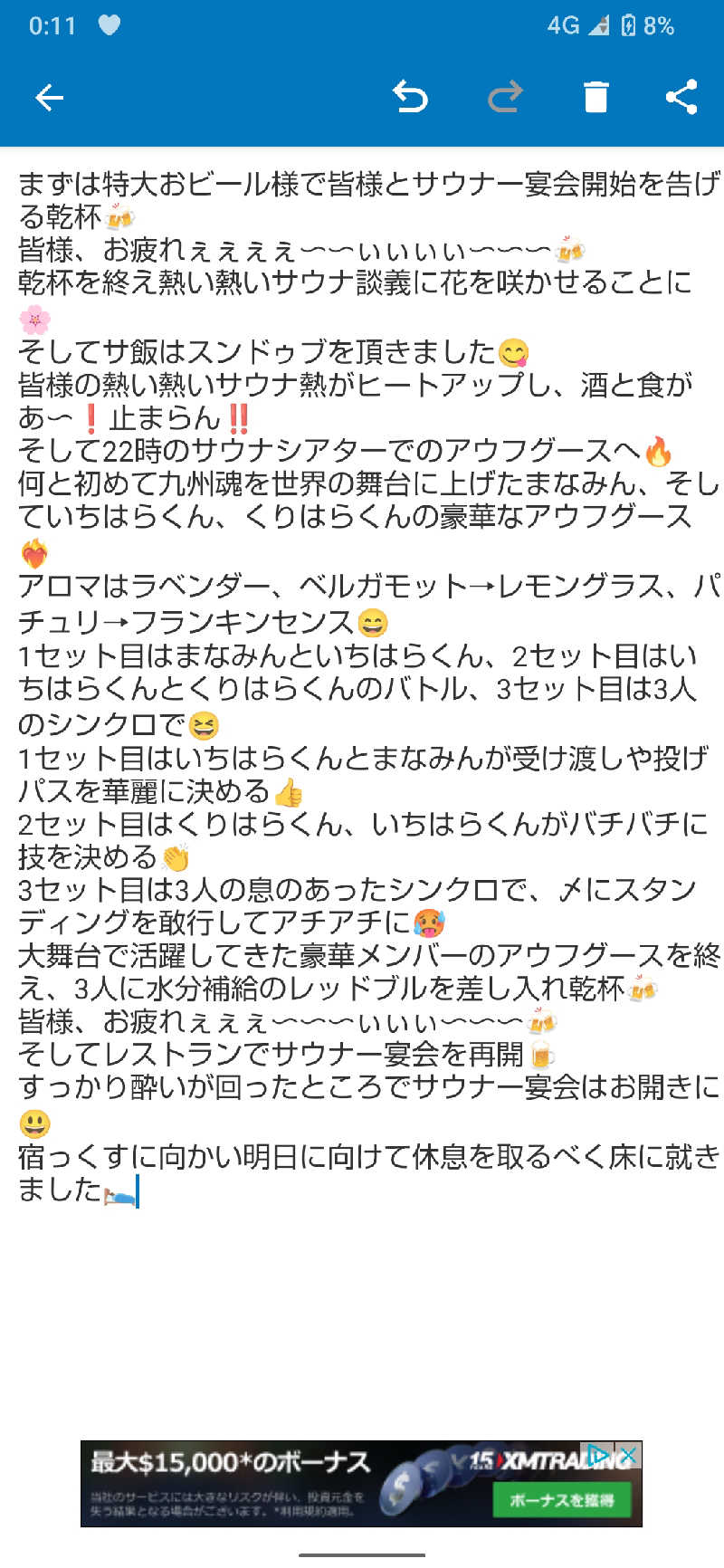
Task: Redo the edit
Action: pos(505,97)
